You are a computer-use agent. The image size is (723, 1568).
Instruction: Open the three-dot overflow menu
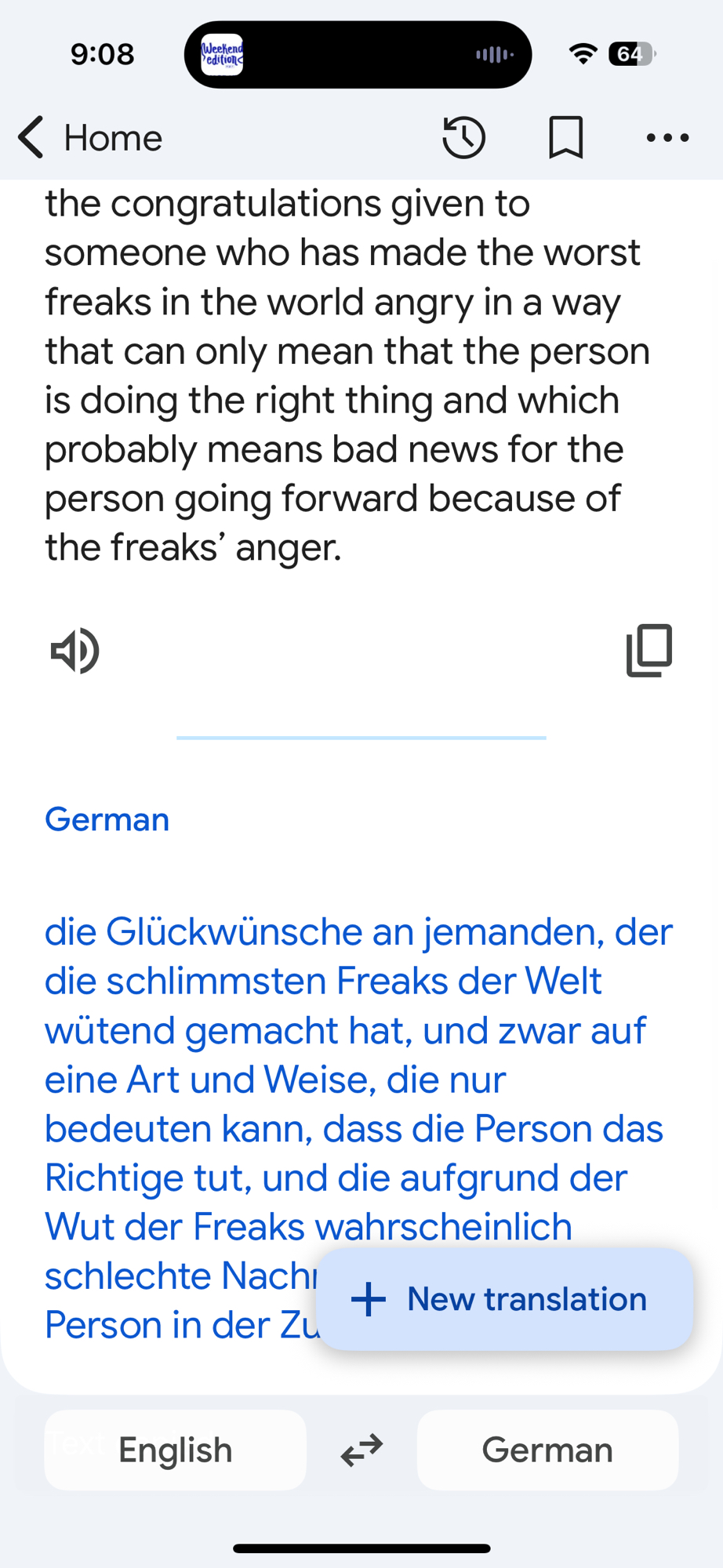(x=667, y=138)
